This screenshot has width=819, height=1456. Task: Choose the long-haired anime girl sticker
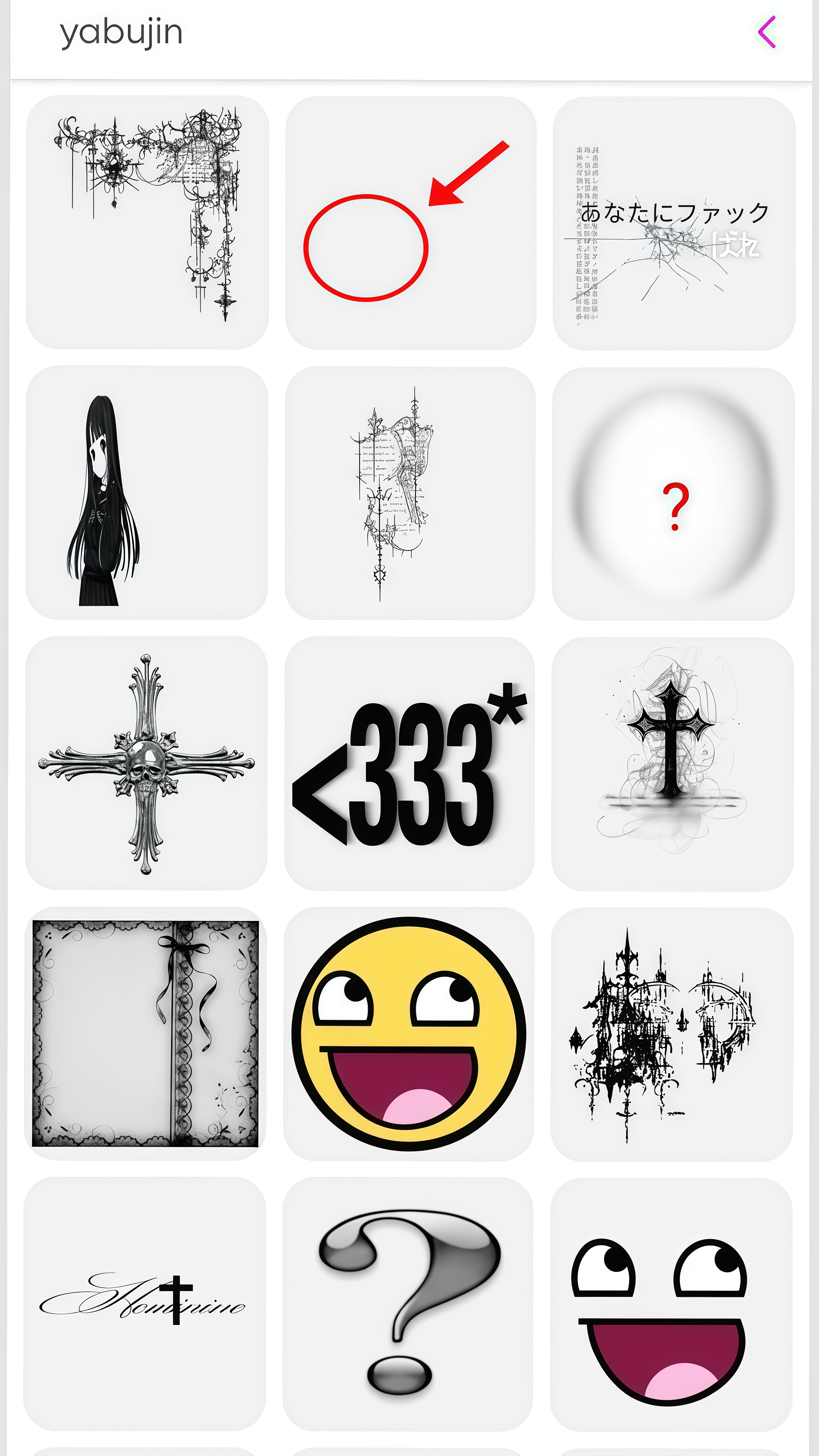(147, 492)
